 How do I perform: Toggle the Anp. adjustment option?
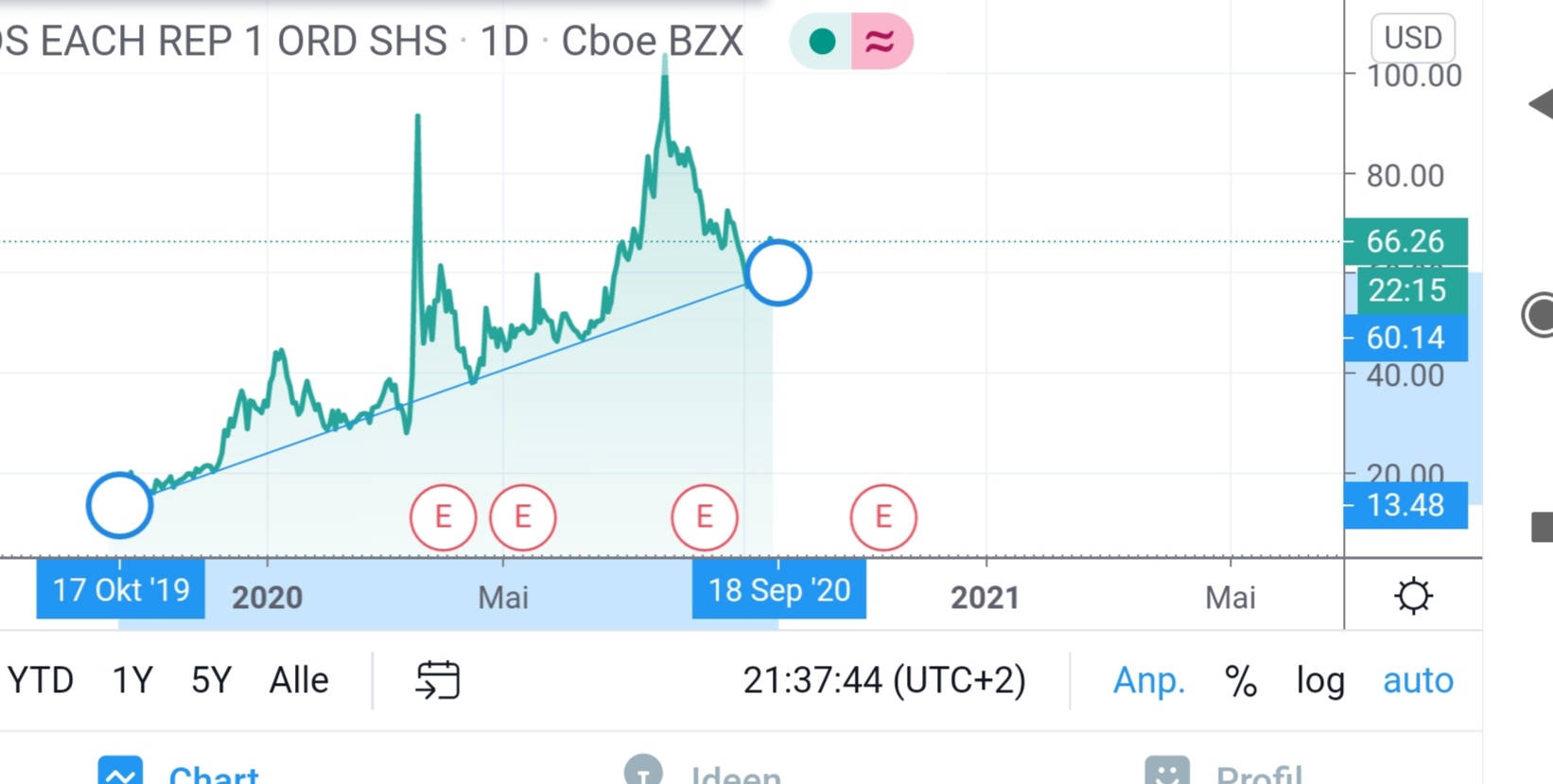tap(1148, 680)
